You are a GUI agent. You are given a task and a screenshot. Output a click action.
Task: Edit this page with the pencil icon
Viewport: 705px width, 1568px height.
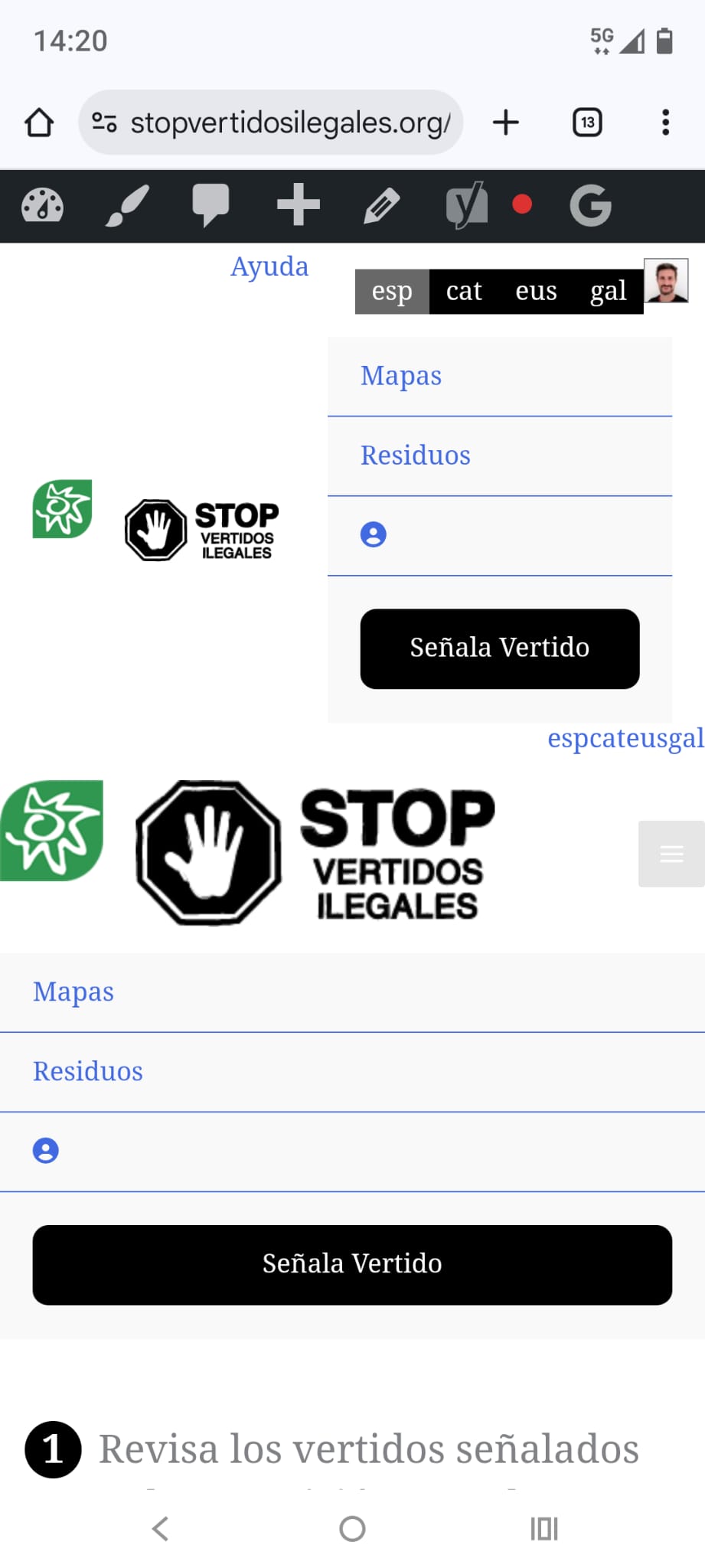point(382,206)
